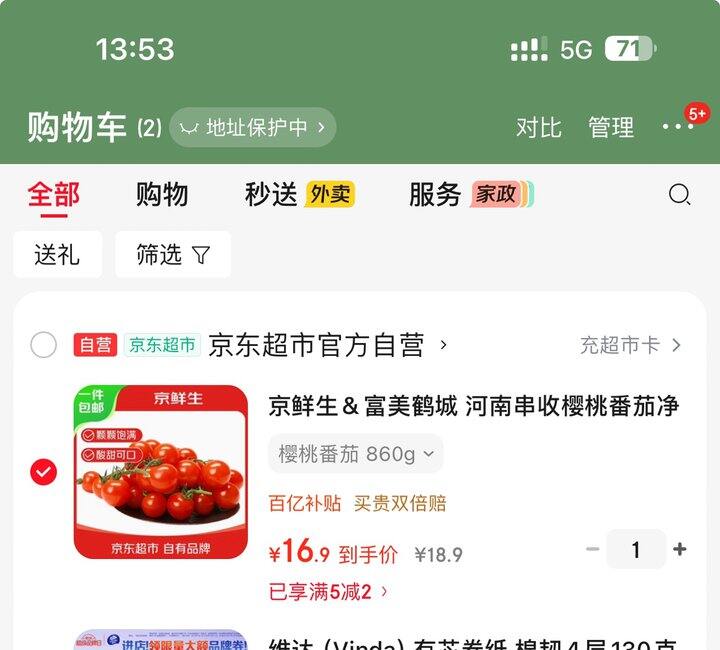The image size is (720, 650).
Task: Open 充超市卡 link
Action: 630,345
